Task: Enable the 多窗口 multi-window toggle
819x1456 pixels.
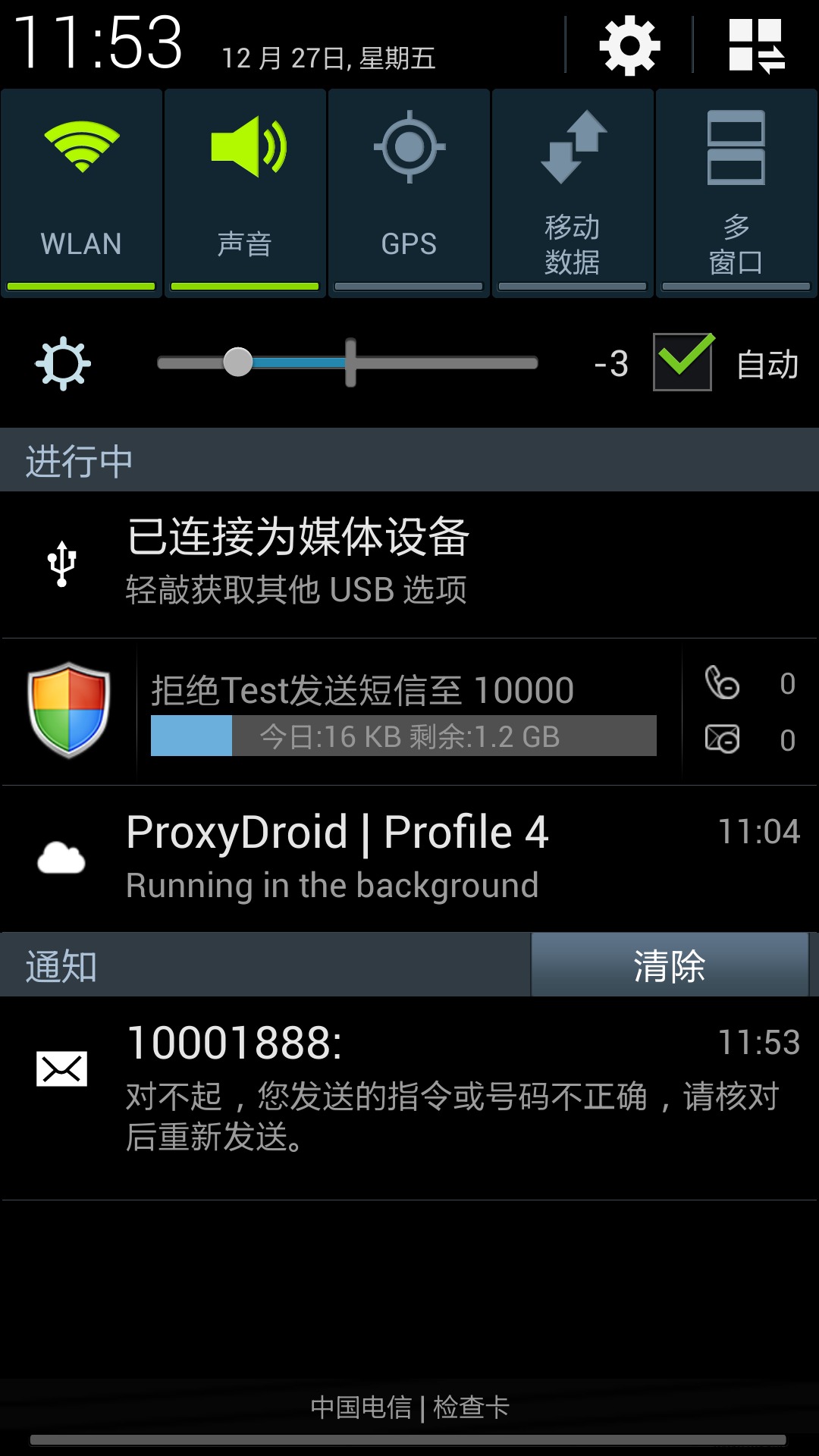Action: tap(736, 193)
